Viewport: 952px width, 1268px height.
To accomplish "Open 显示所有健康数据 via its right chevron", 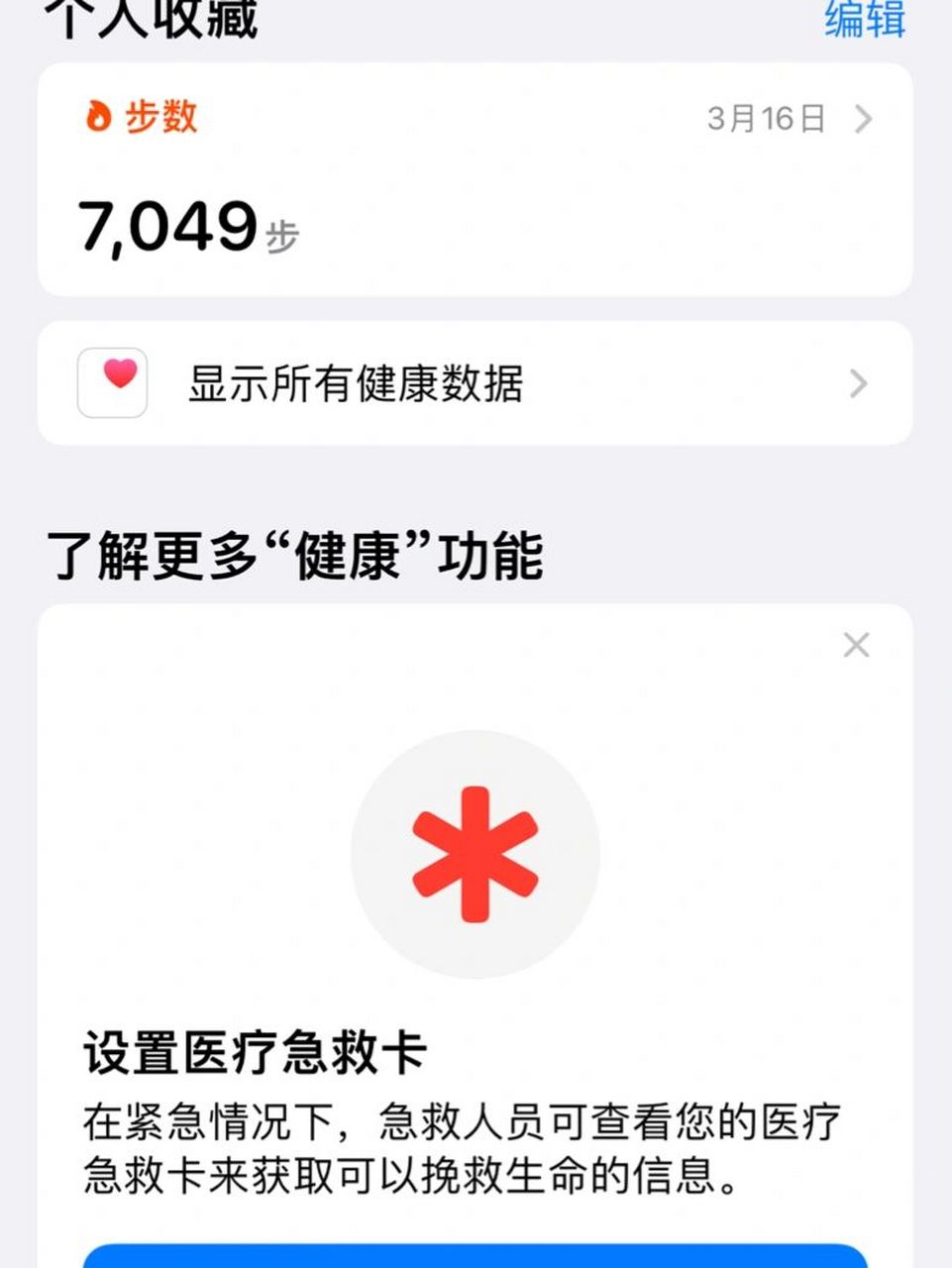I will (x=858, y=382).
